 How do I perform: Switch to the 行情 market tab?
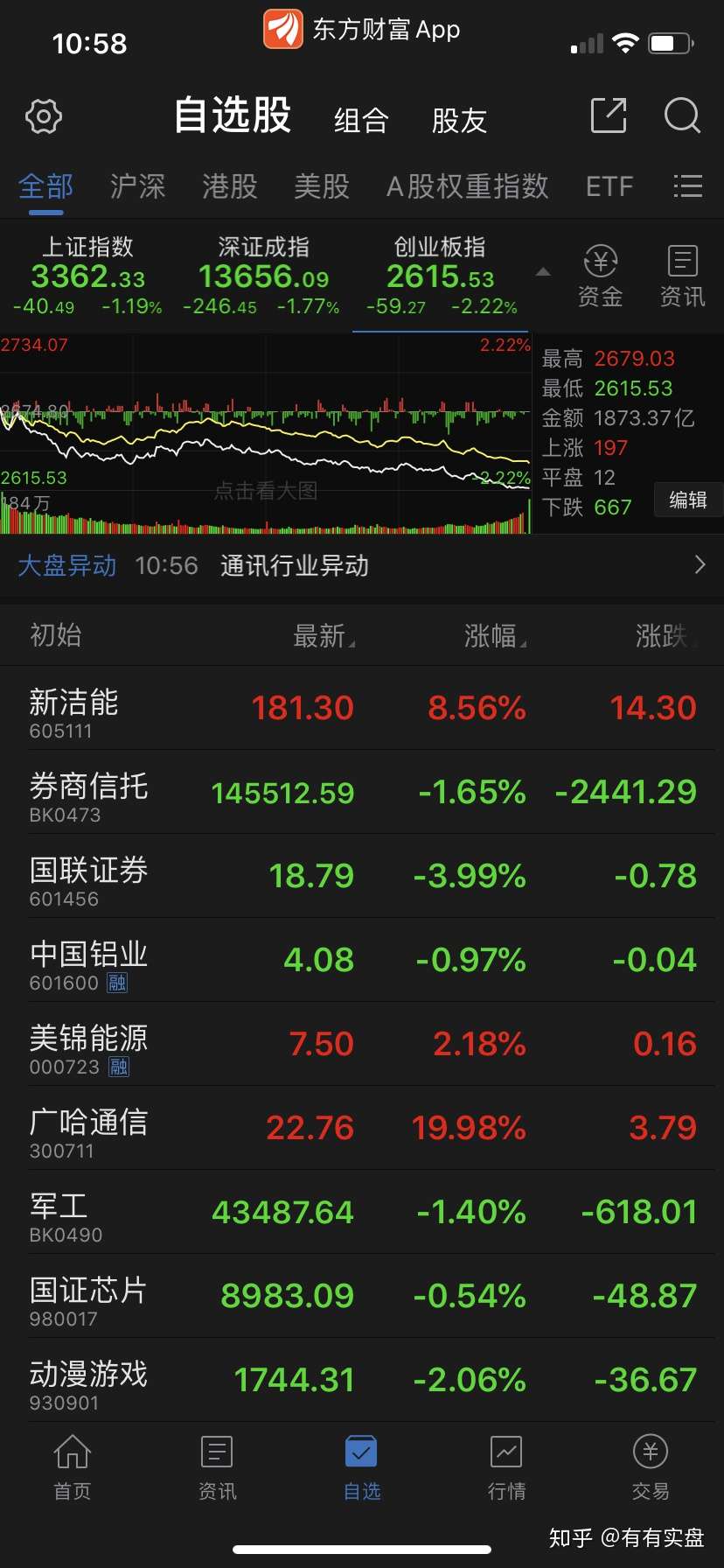pos(506,1468)
